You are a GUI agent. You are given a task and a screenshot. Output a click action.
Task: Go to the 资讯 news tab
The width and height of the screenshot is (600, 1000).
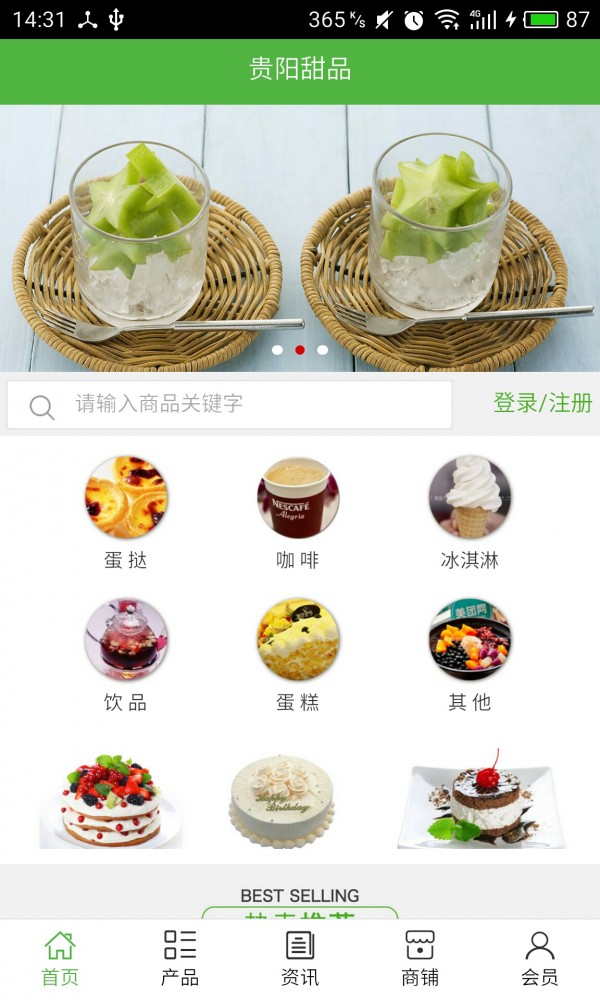point(300,958)
